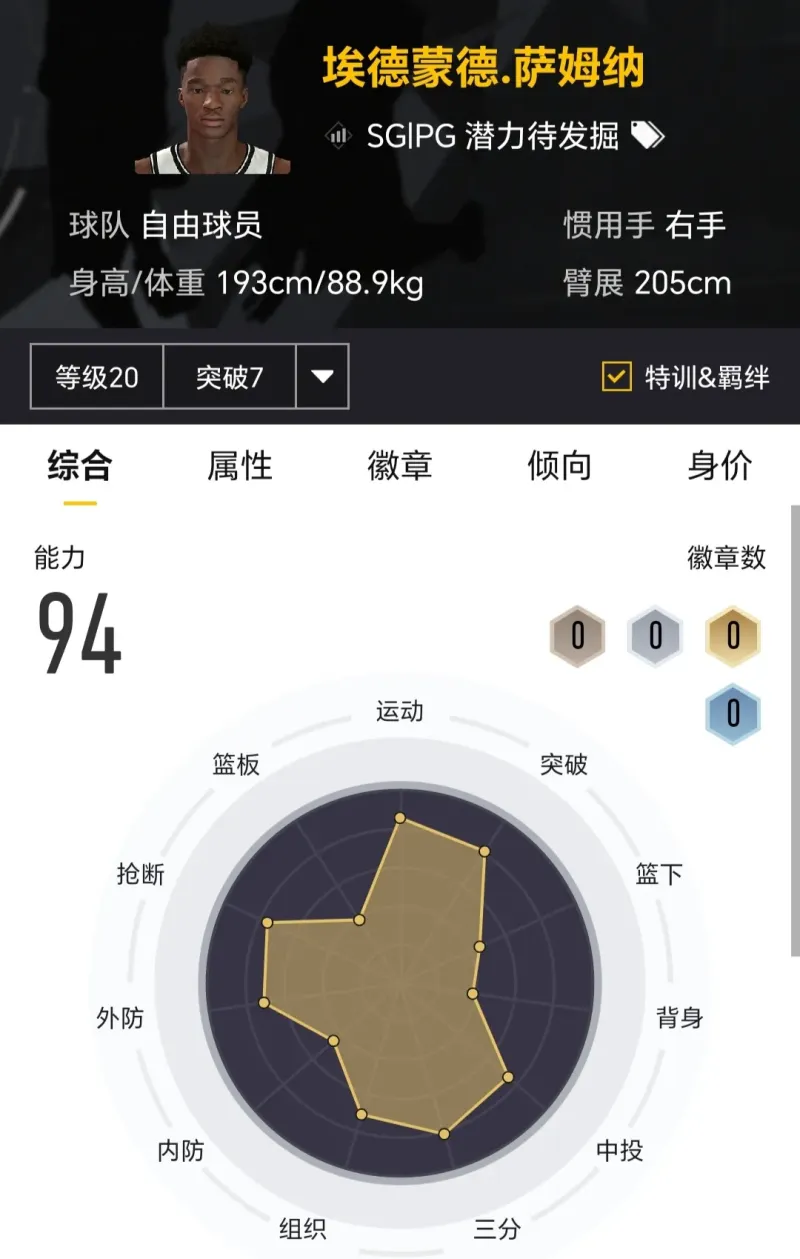This screenshot has width=800, height=1259.
Task: Open the 身价 tab
Action: tap(719, 466)
